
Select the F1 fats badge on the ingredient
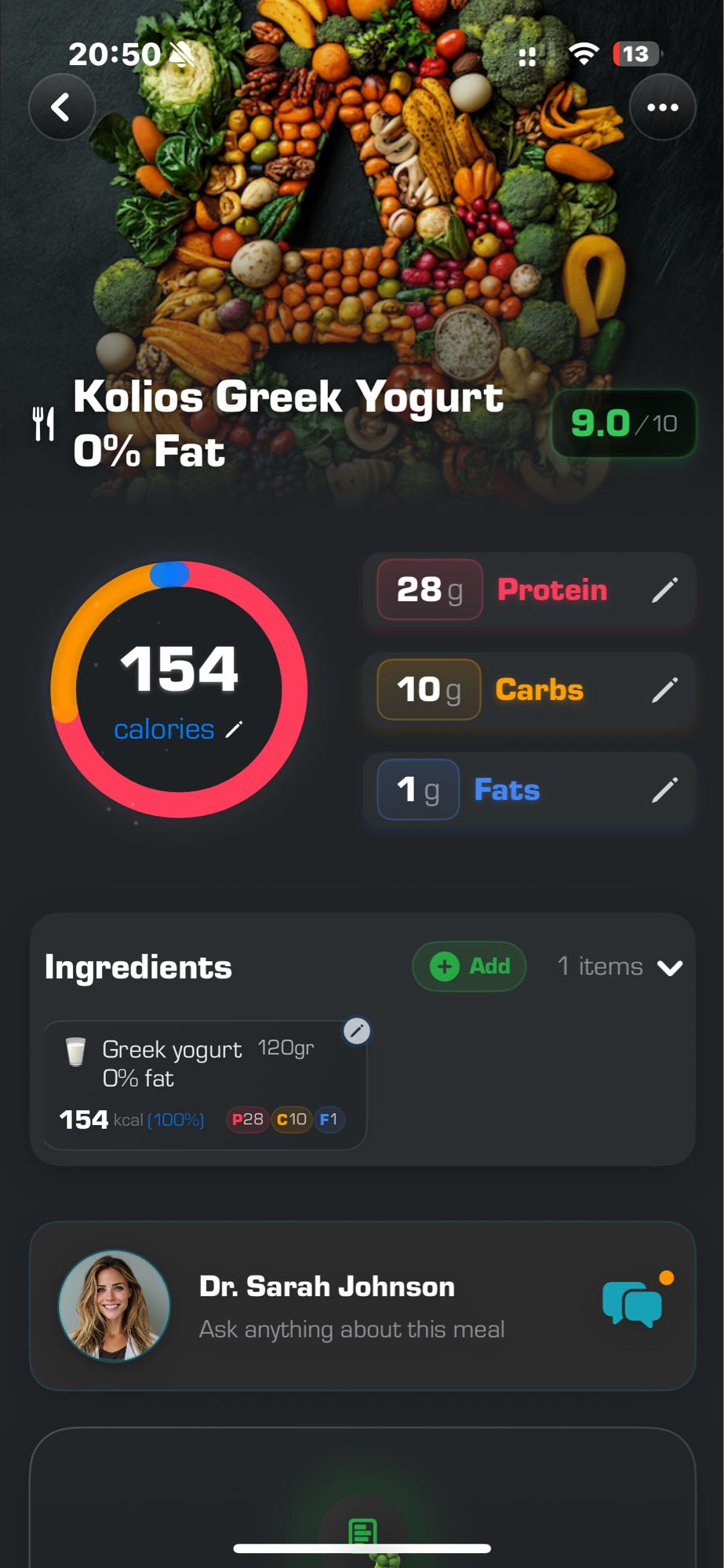click(x=330, y=1120)
